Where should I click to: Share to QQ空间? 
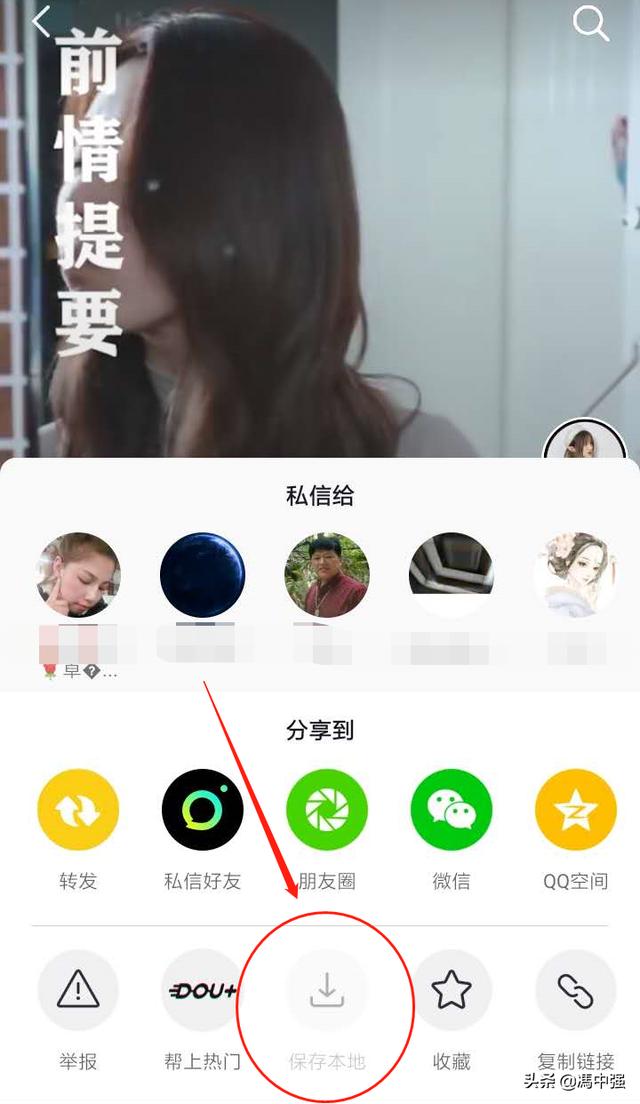point(576,810)
